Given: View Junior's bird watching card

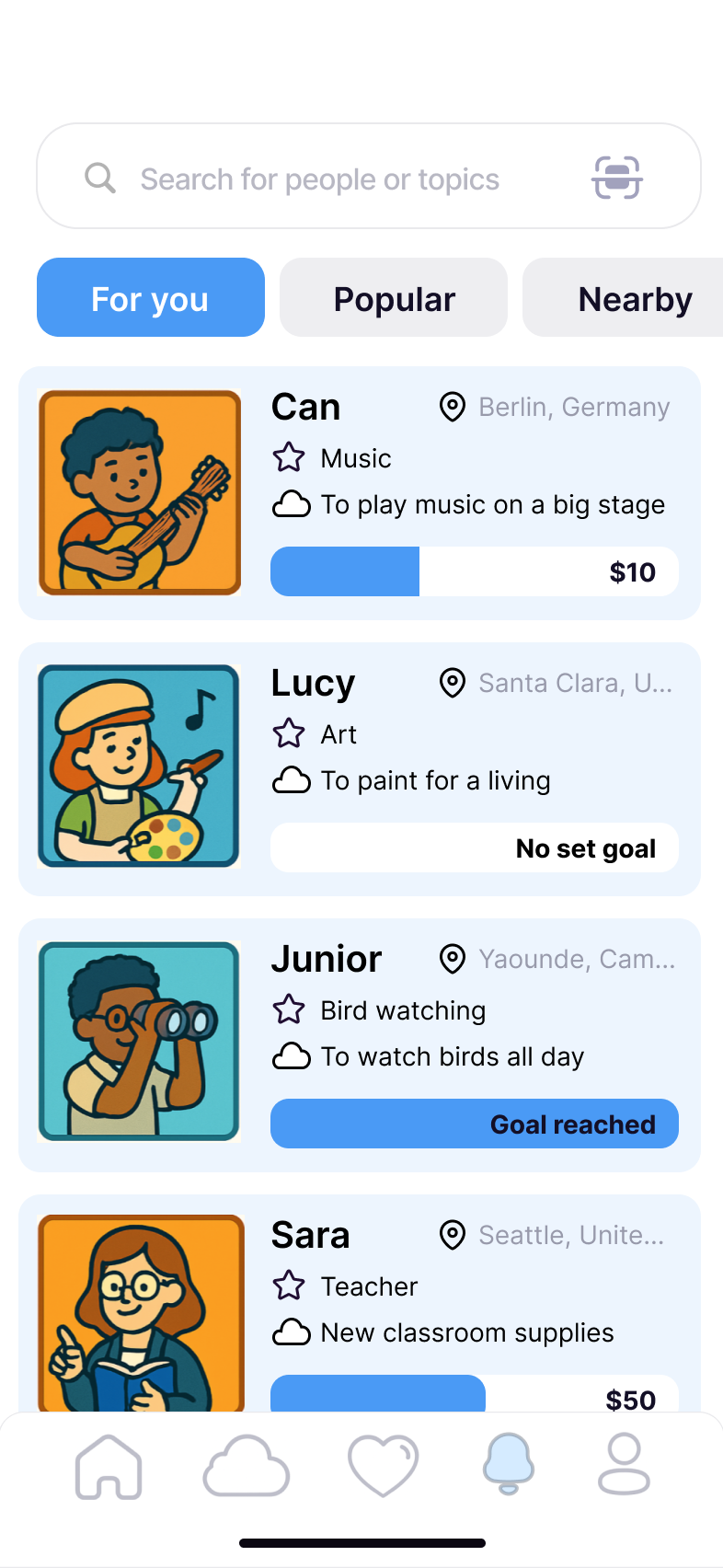Looking at the screenshot, I should click(360, 1045).
